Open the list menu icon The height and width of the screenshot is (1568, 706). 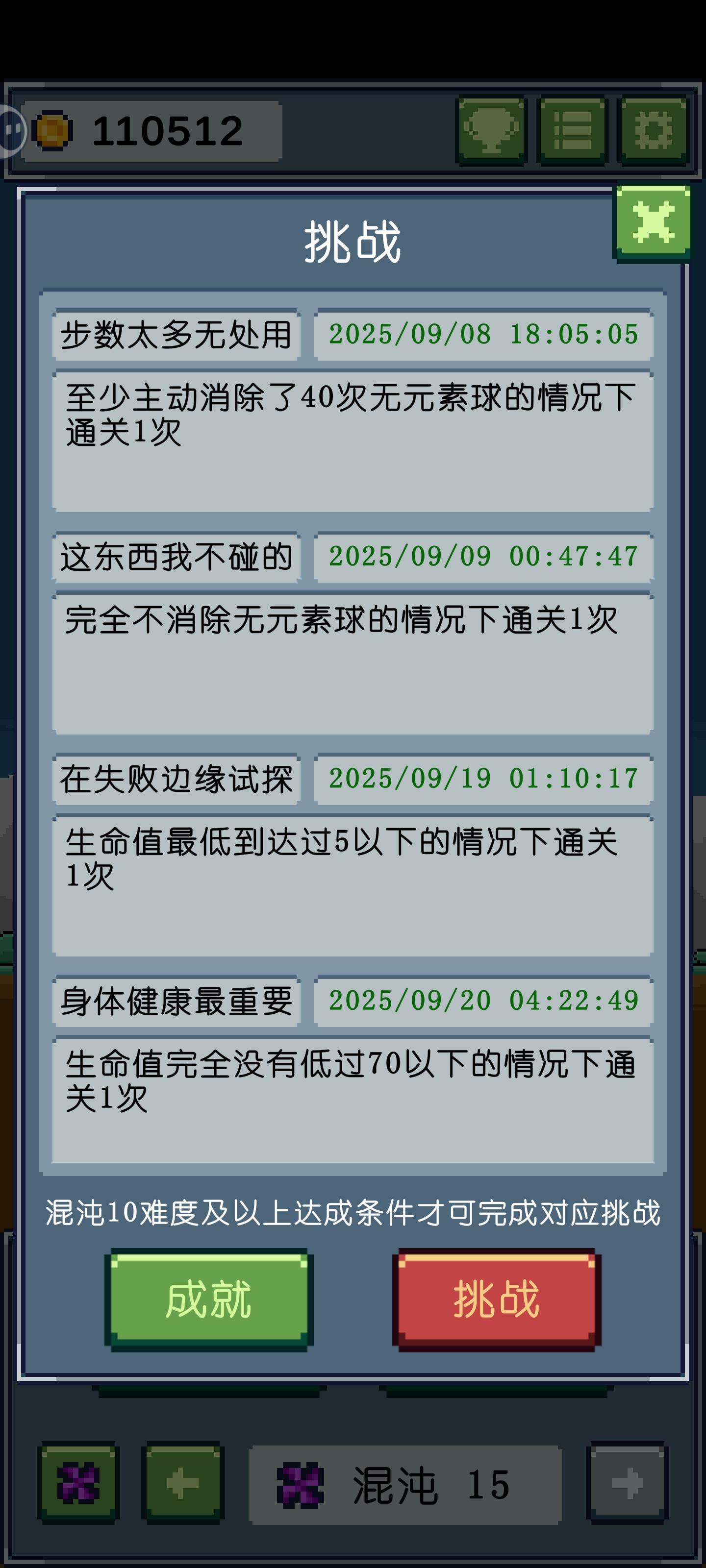tap(572, 130)
